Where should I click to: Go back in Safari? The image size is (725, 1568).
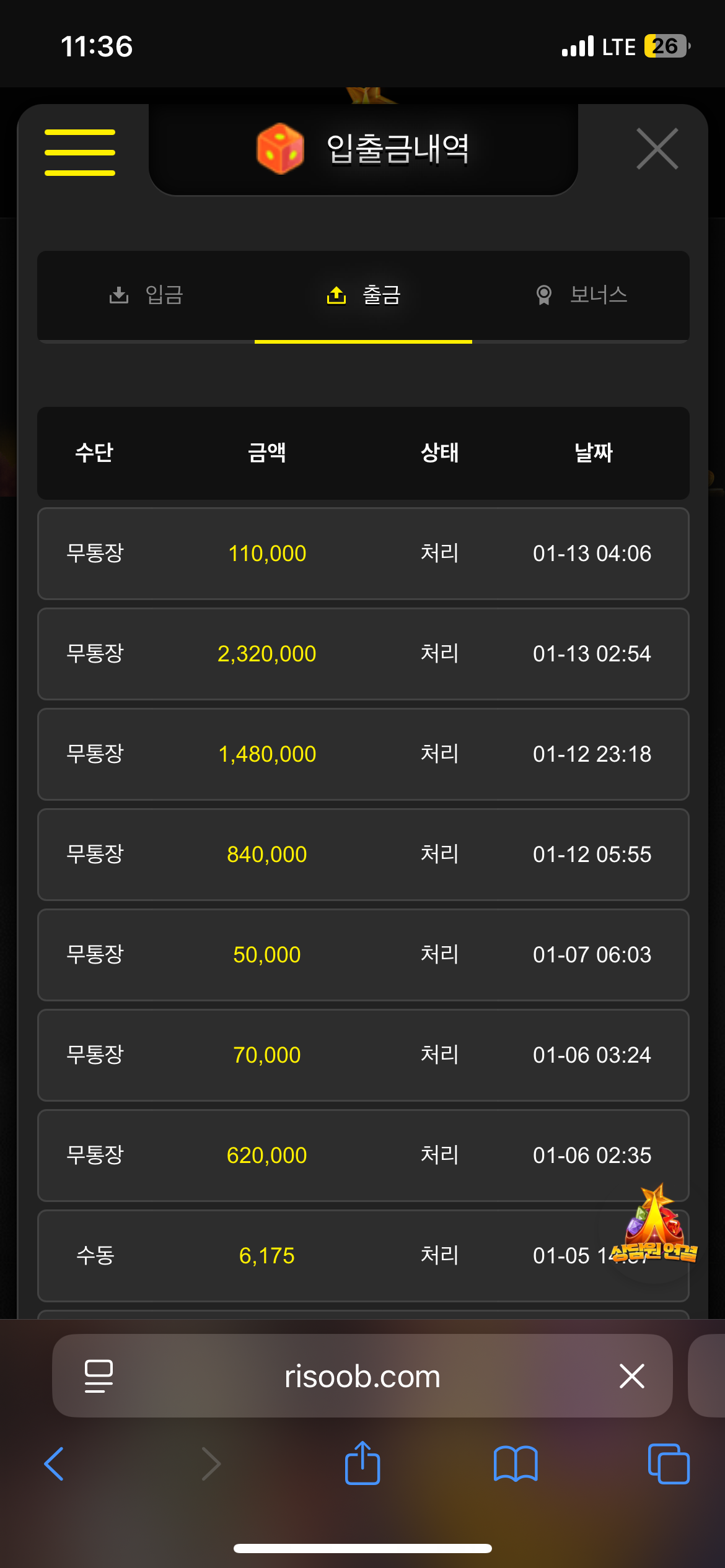tap(55, 1464)
